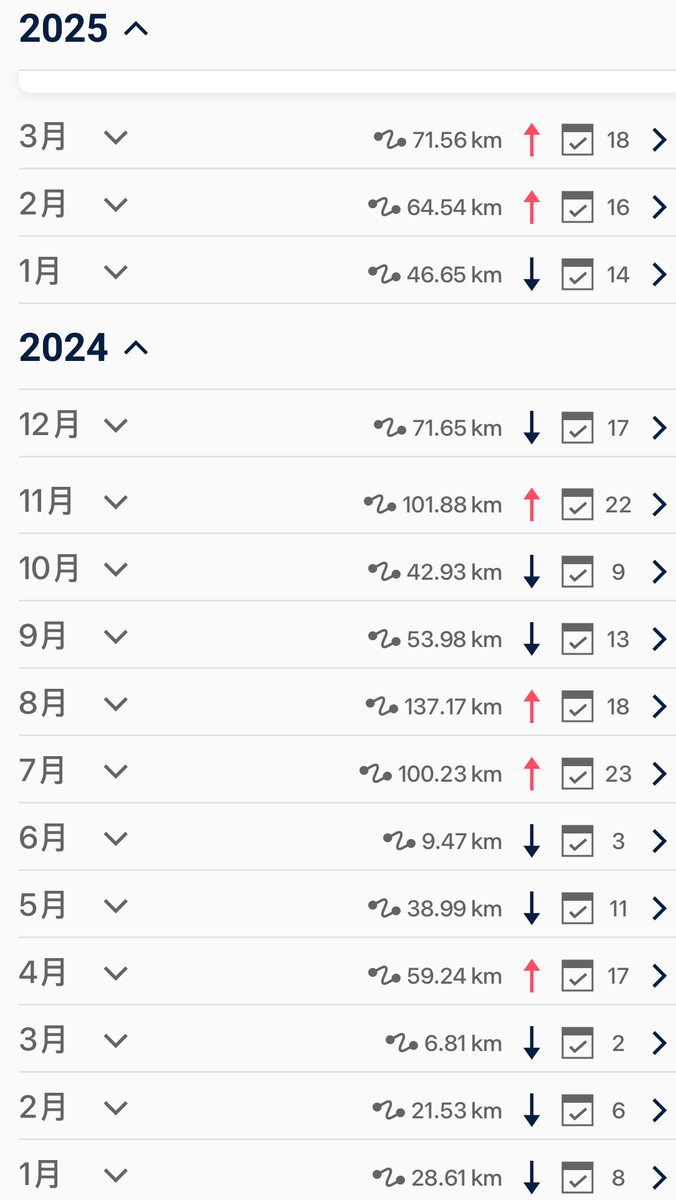Expand the 12月 row
The image size is (676, 1200).
point(116,426)
